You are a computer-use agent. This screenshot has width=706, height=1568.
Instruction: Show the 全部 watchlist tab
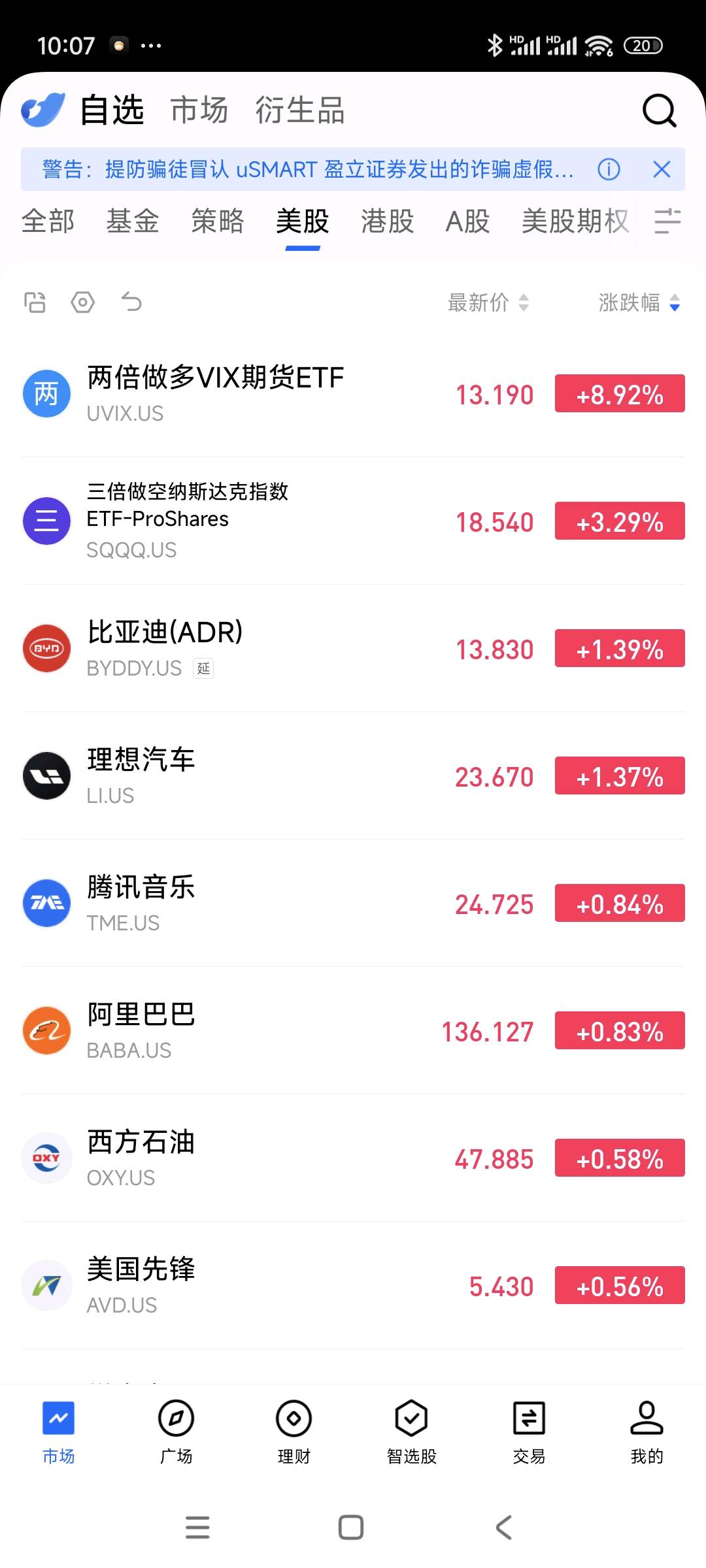pos(48,221)
